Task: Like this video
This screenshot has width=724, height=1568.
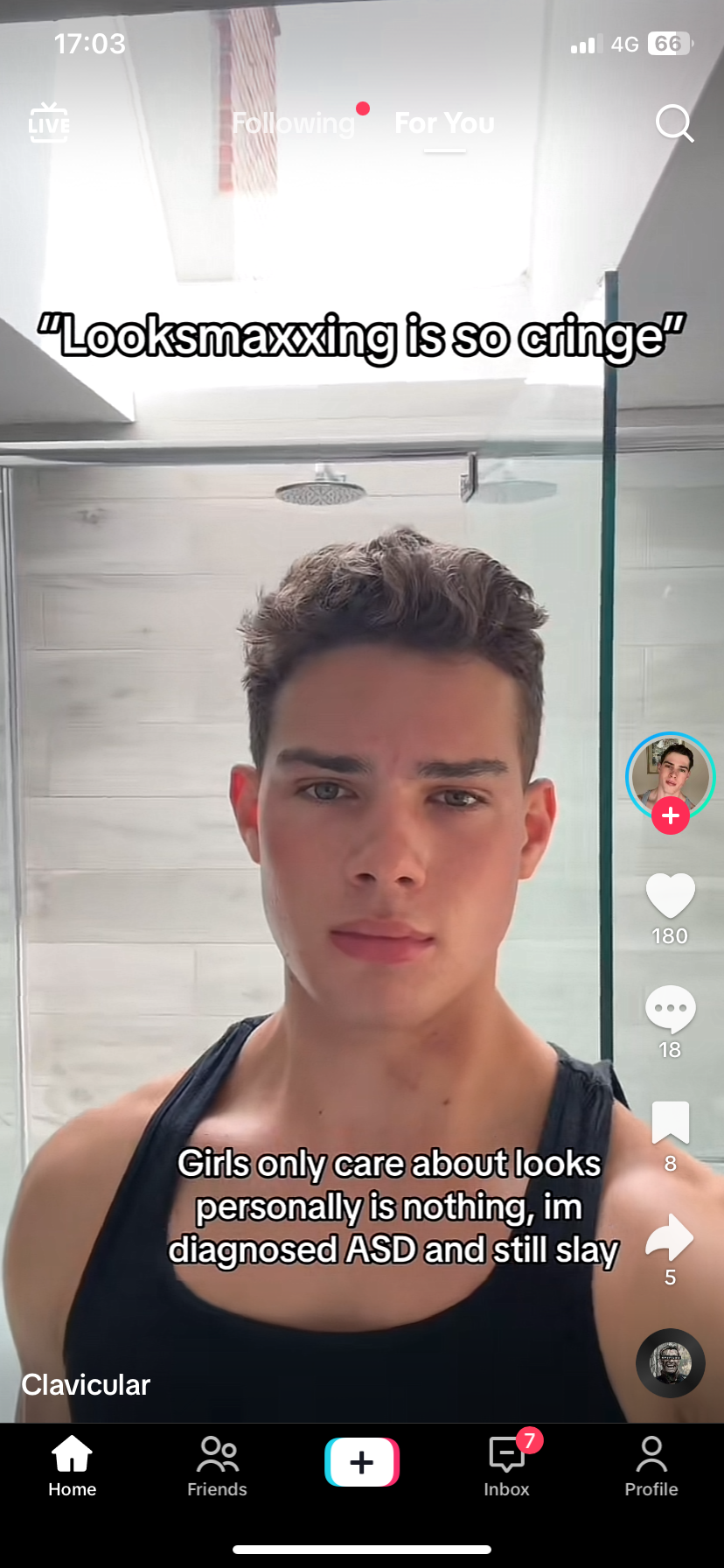Action: click(x=670, y=895)
